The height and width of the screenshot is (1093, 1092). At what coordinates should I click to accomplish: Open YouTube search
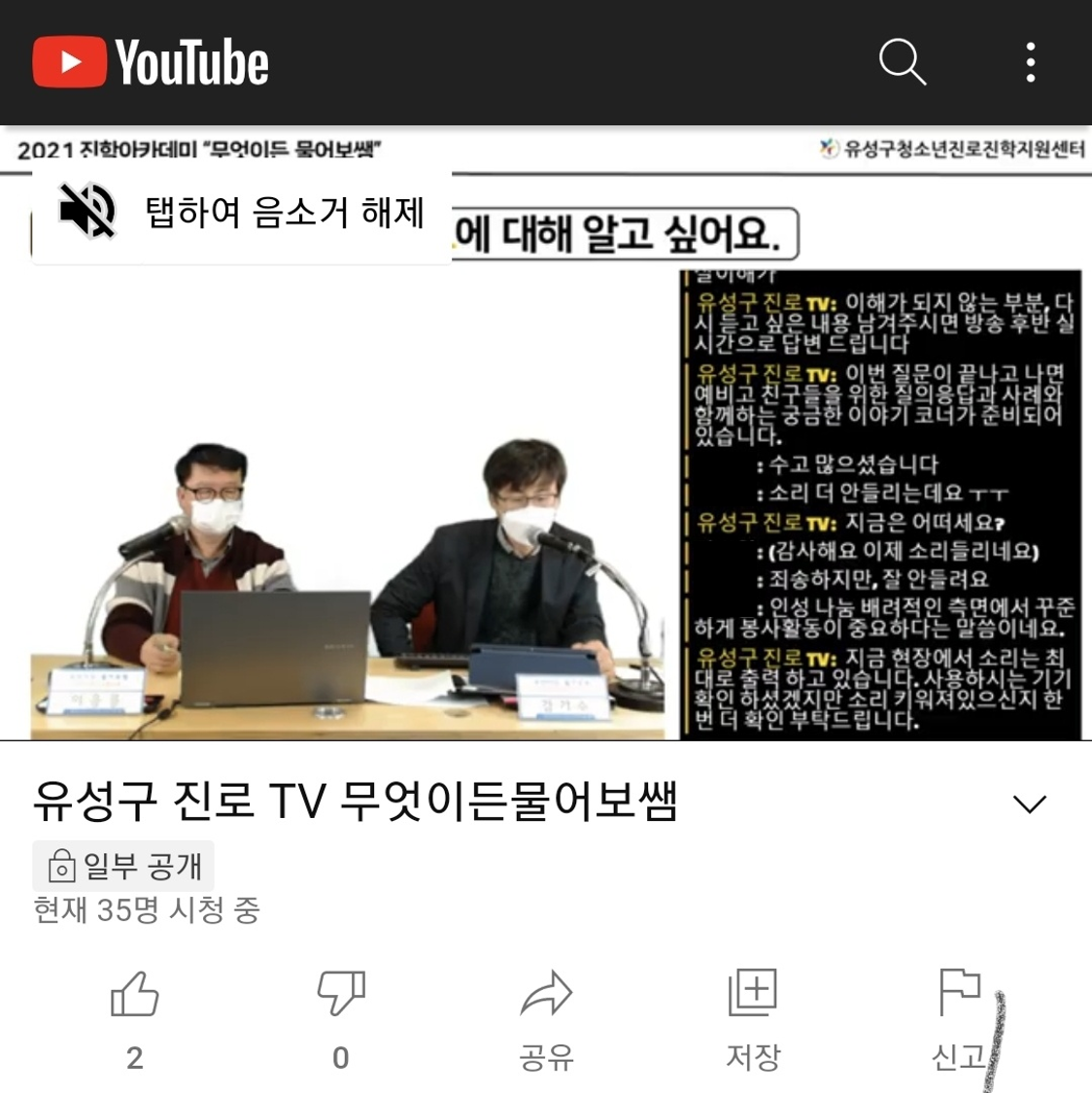902,62
